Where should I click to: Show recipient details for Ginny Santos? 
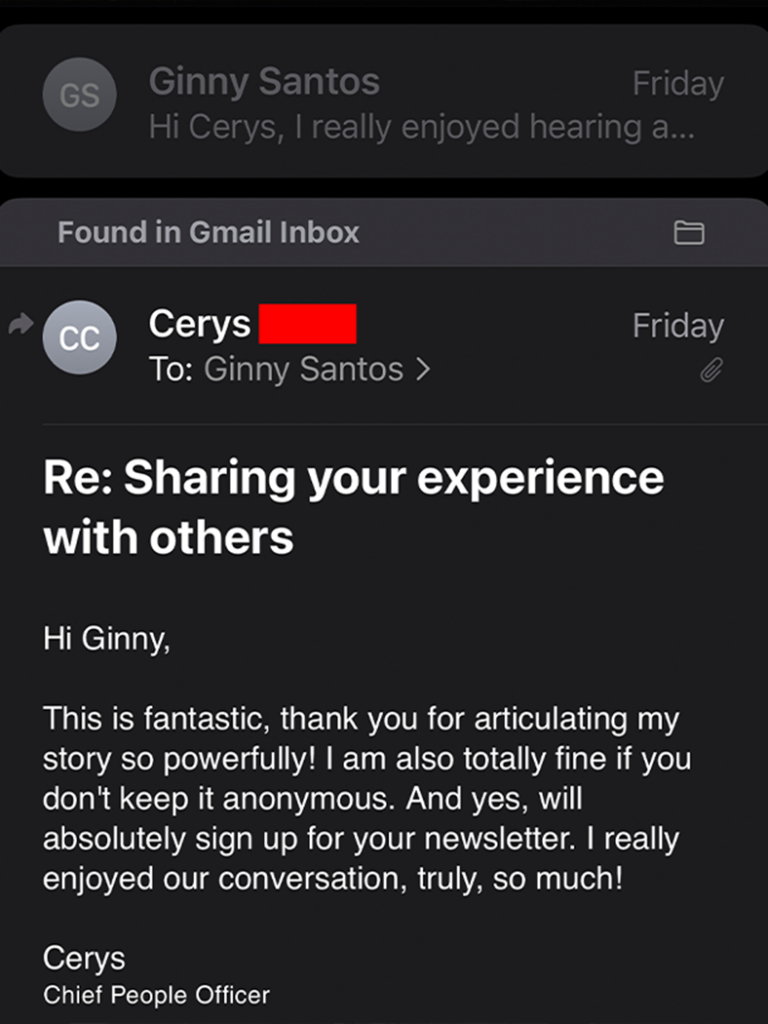pyautogui.click(x=317, y=370)
